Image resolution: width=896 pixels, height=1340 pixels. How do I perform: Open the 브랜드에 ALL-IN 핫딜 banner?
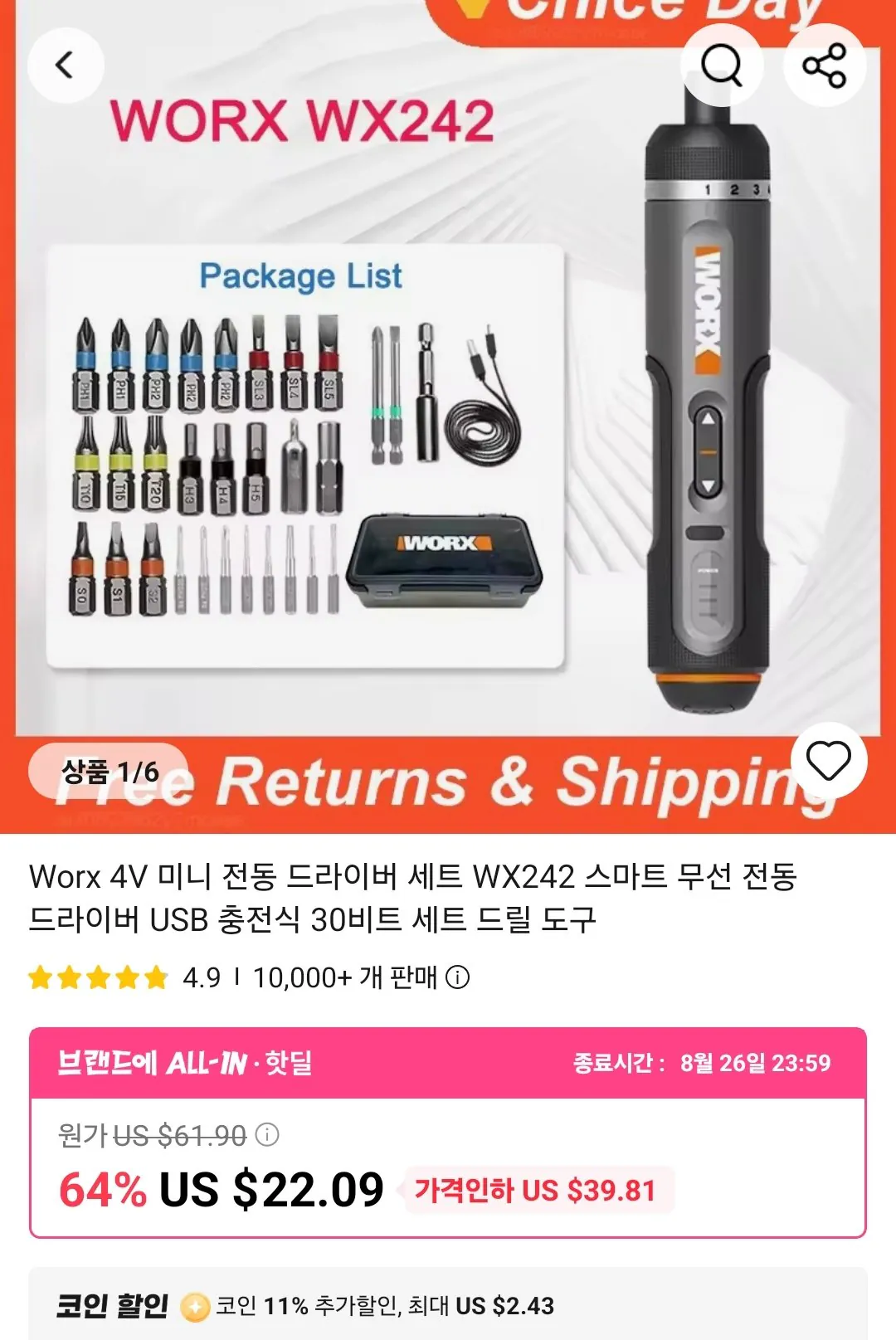click(448, 1063)
